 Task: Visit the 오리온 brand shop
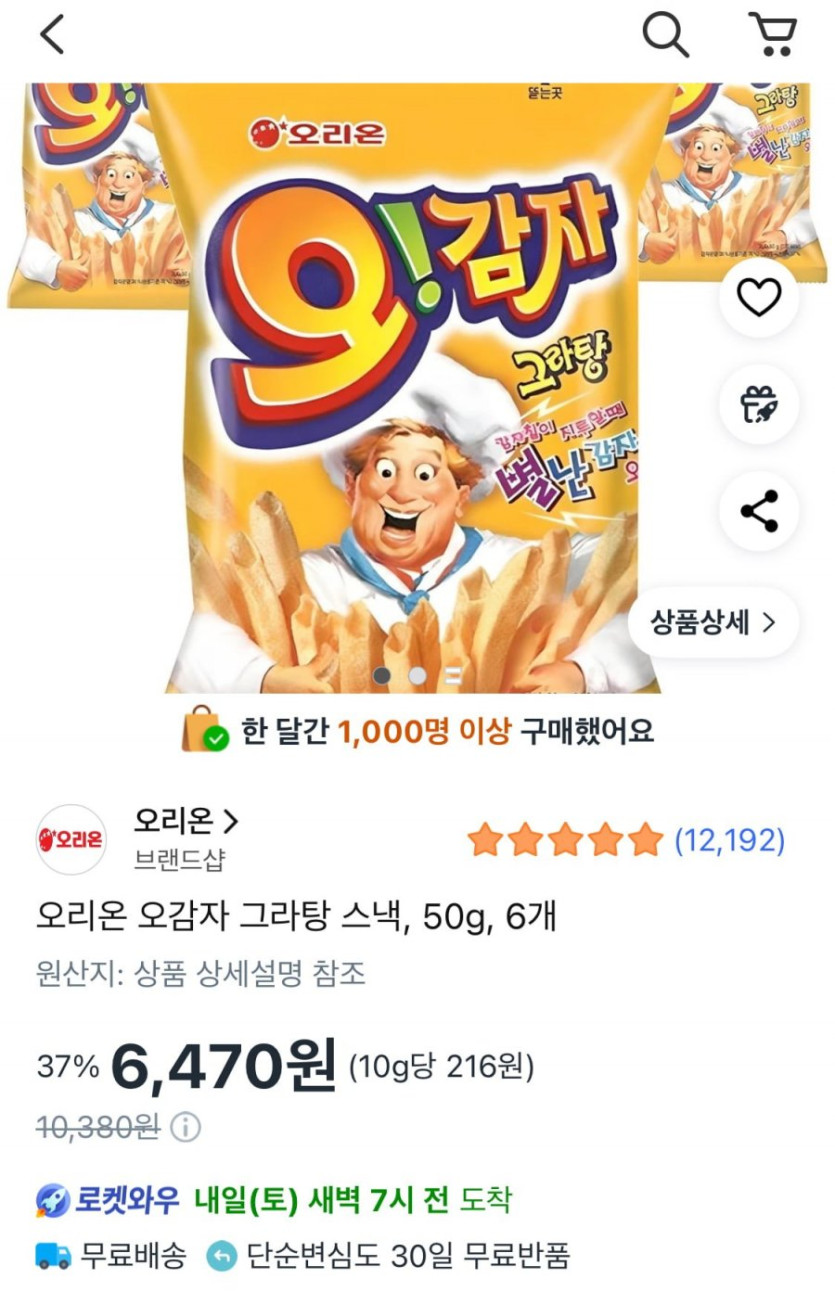(x=186, y=822)
